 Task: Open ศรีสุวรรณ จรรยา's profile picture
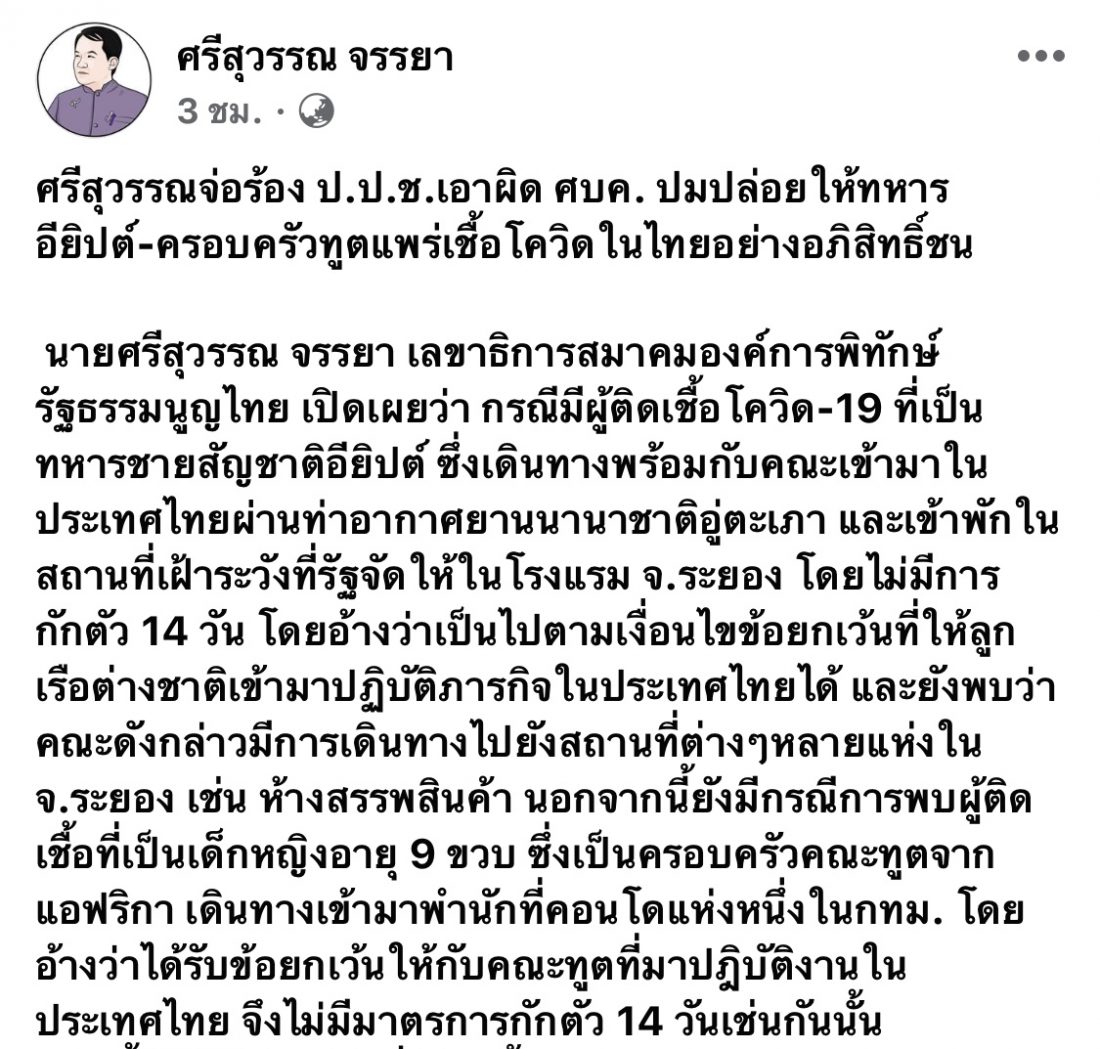(94, 80)
